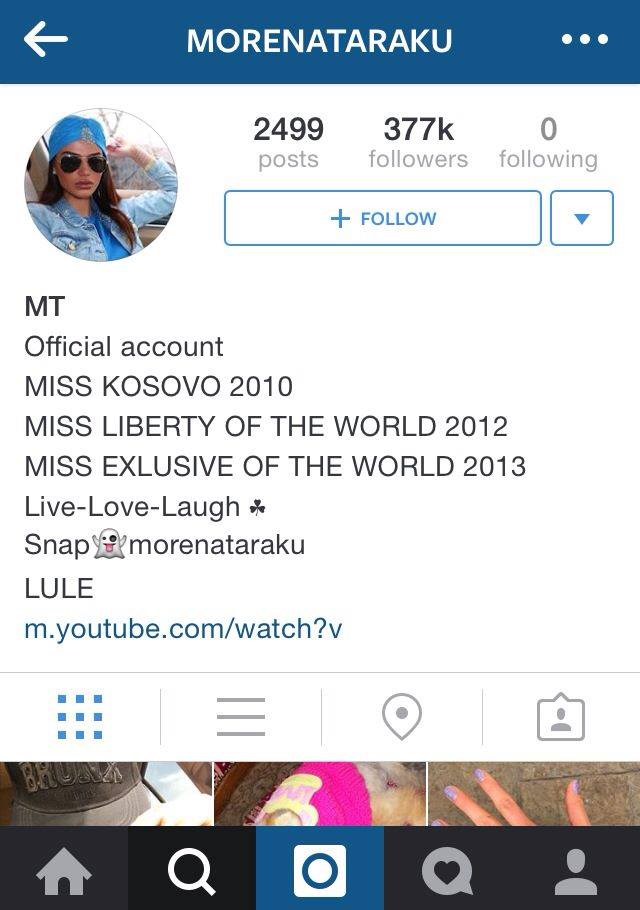View the following list
The image size is (640, 910).
[548, 143]
